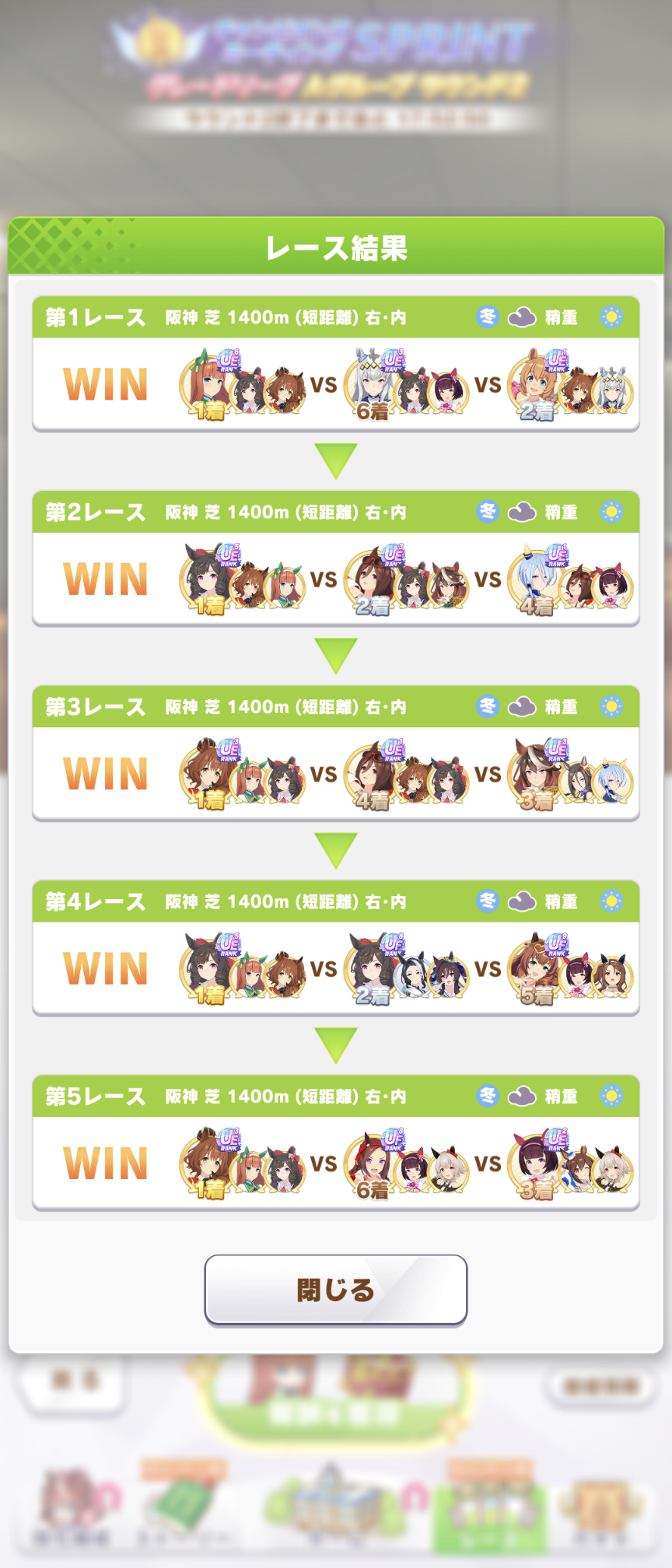The width and height of the screenshot is (672, 1568).
Task: Close the race results dialog with 閉じる
Action: (335, 1290)
